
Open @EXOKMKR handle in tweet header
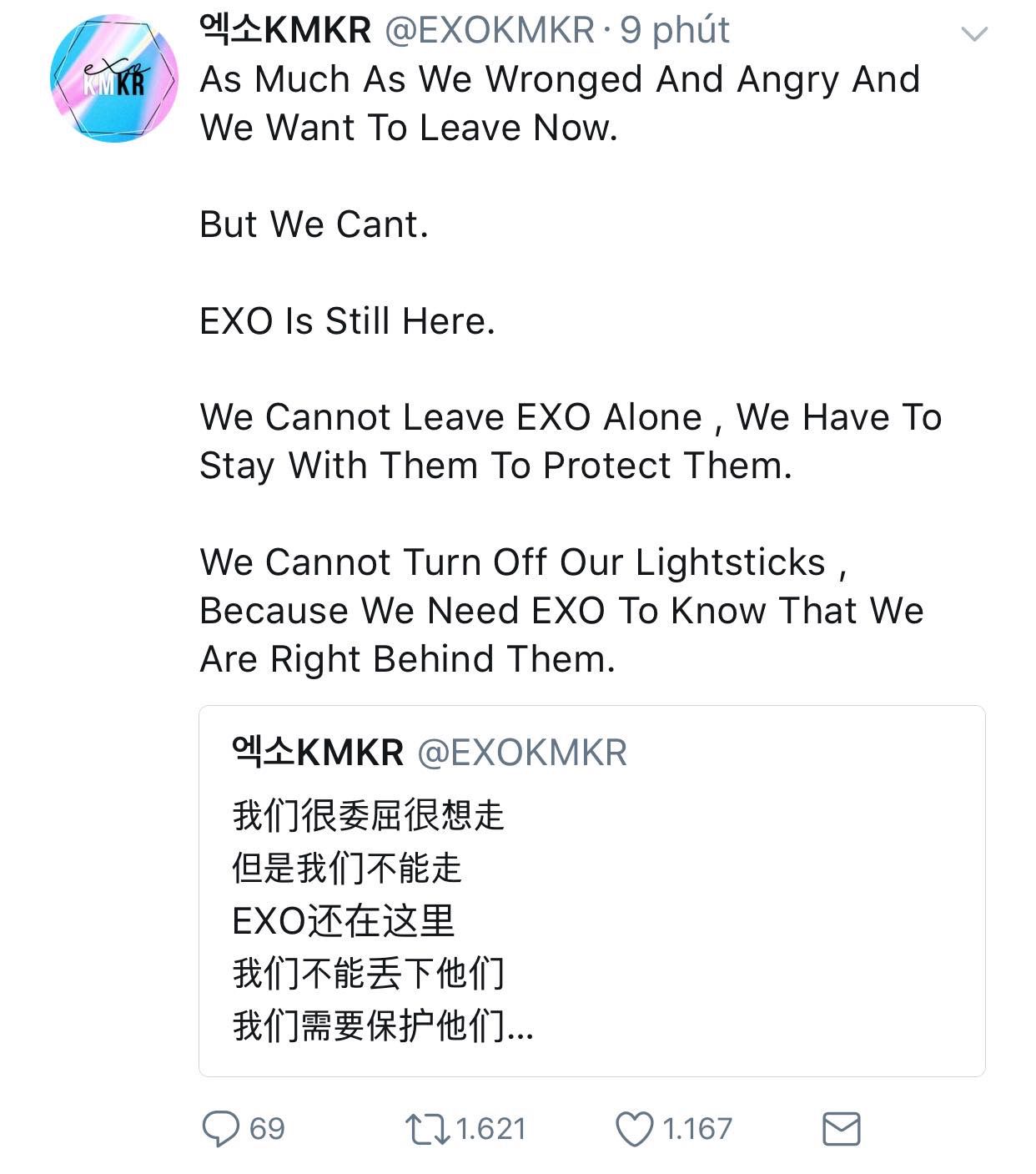pos(489,31)
